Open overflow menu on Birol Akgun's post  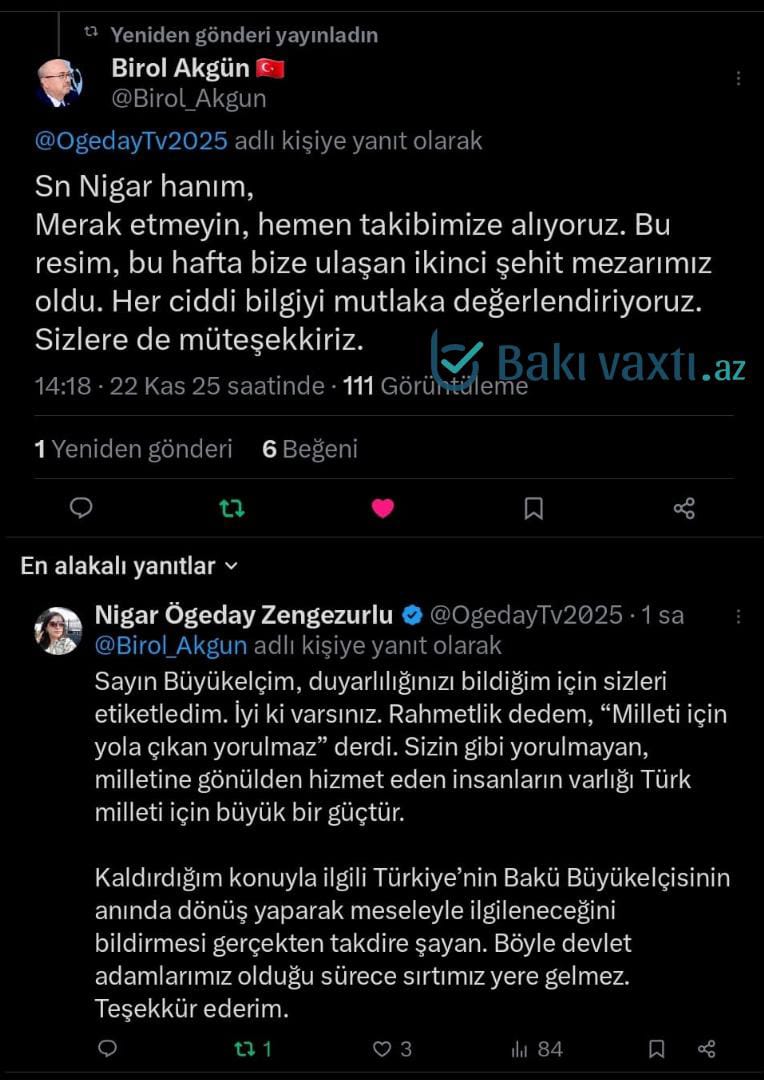pos(738,78)
